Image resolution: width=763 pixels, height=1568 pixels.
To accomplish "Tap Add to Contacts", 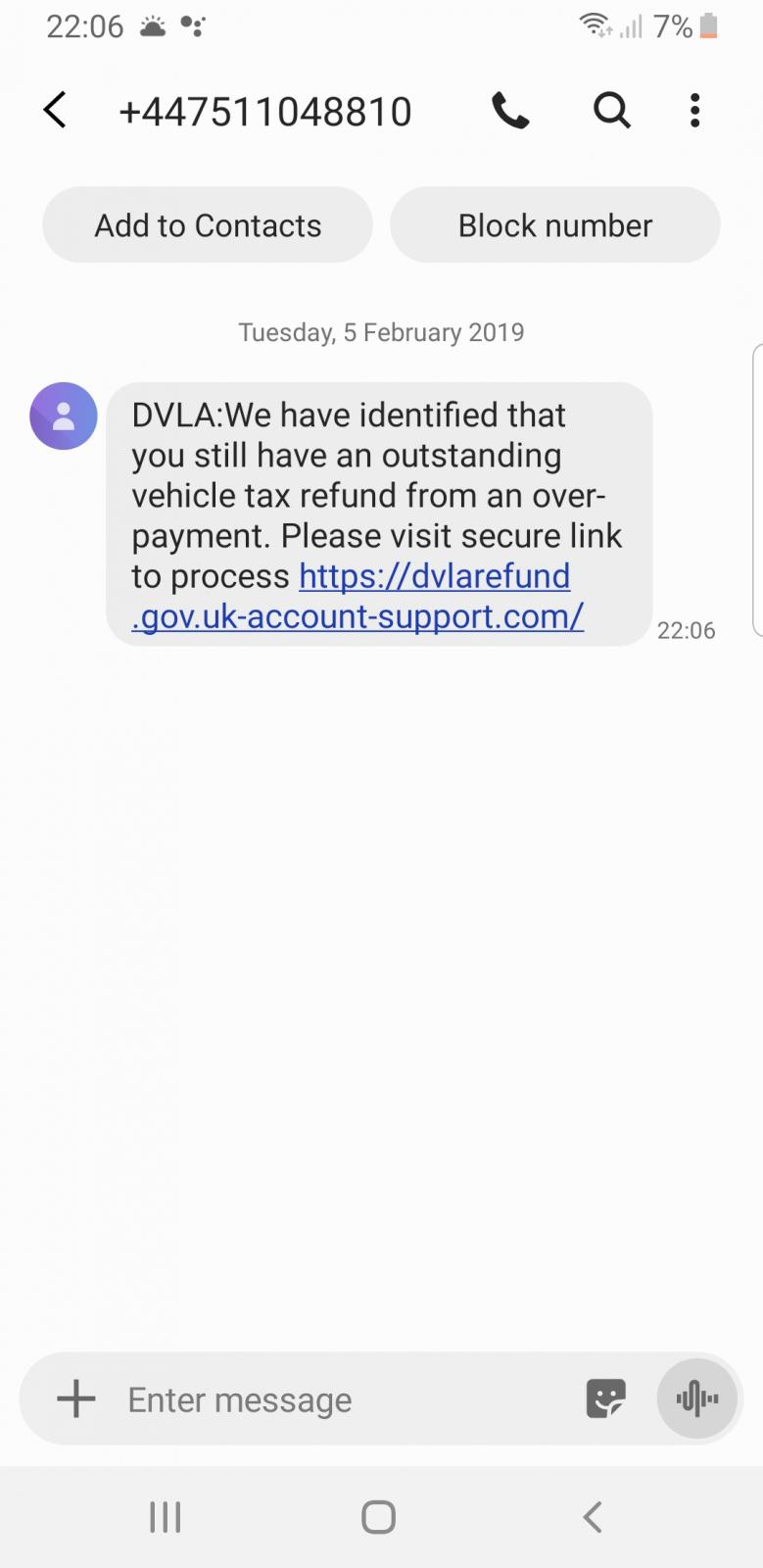I will [x=208, y=225].
